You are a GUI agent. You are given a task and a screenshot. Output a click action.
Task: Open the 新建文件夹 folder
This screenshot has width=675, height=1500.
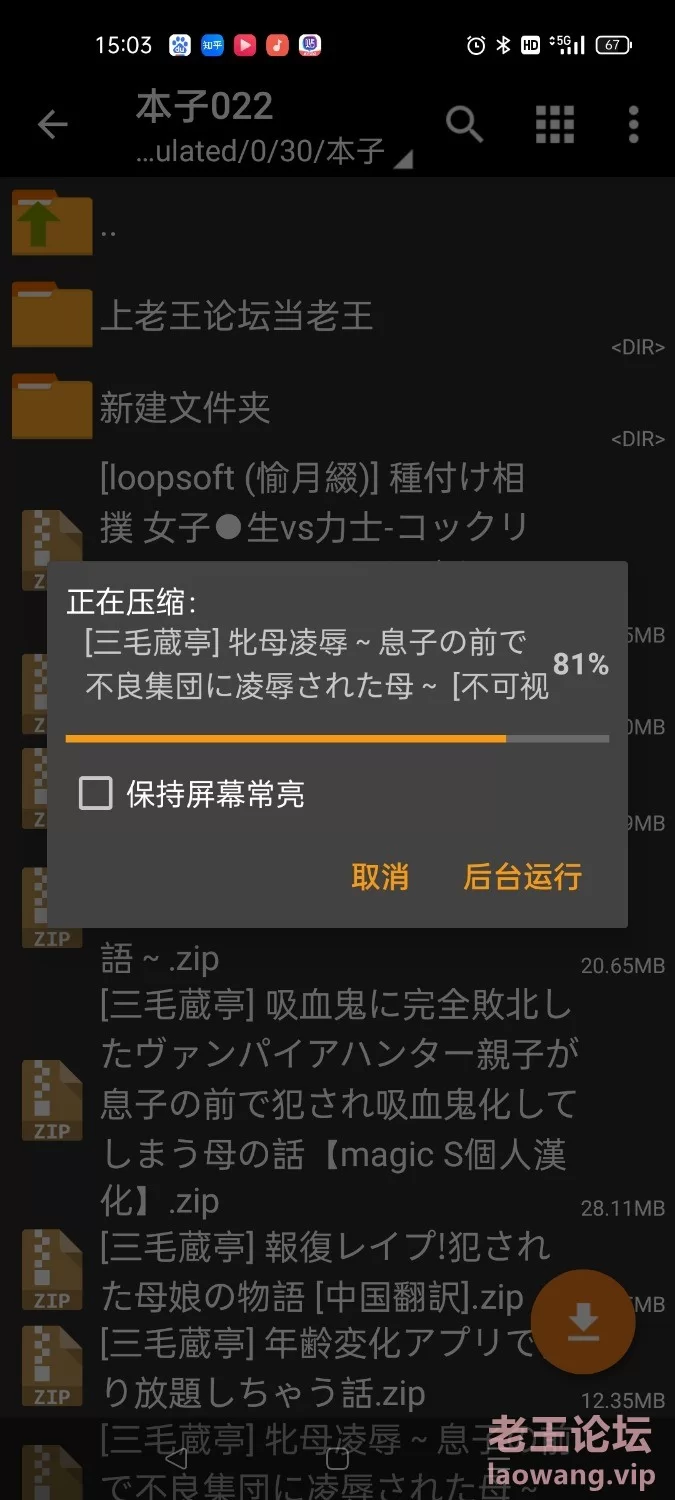click(337, 407)
